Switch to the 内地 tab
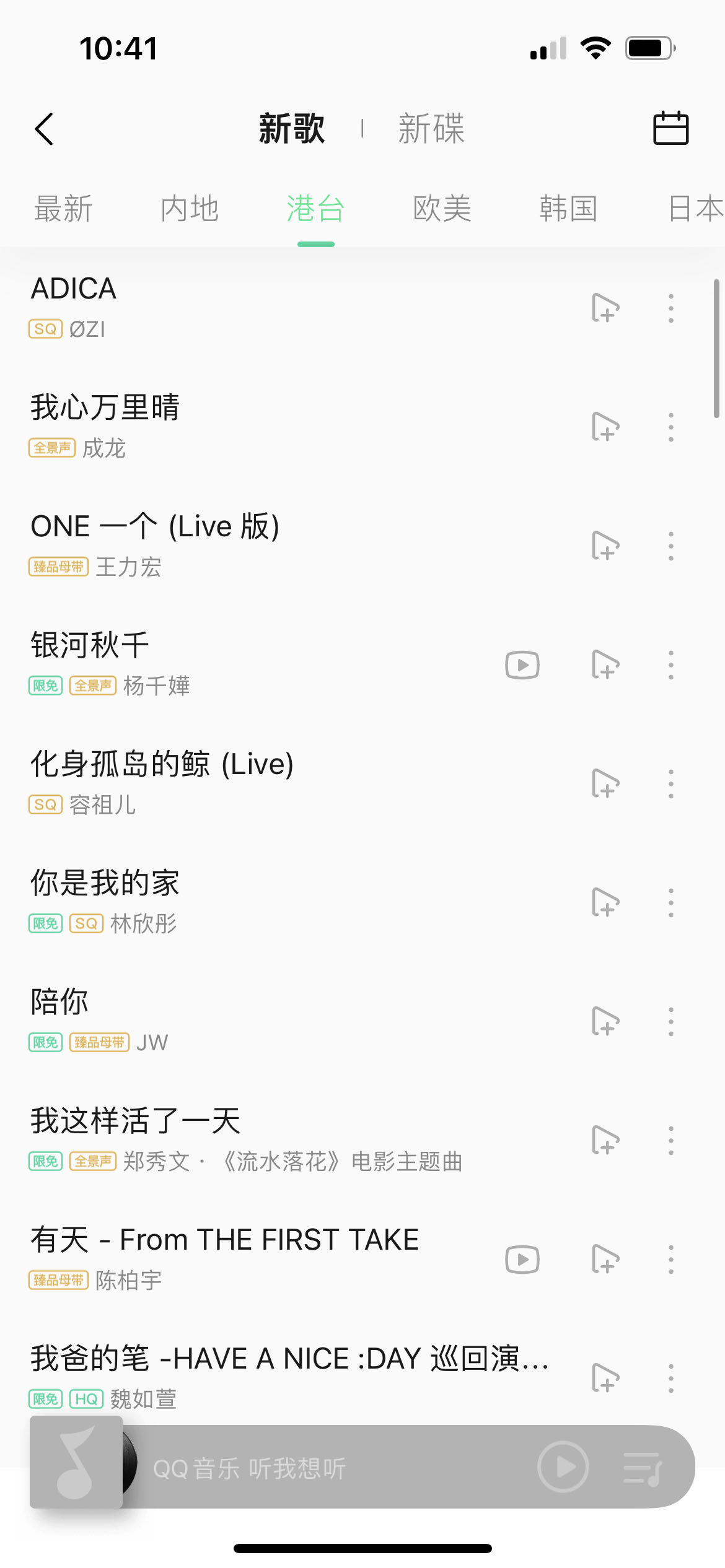The width and height of the screenshot is (725, 1568). [190, 209]
